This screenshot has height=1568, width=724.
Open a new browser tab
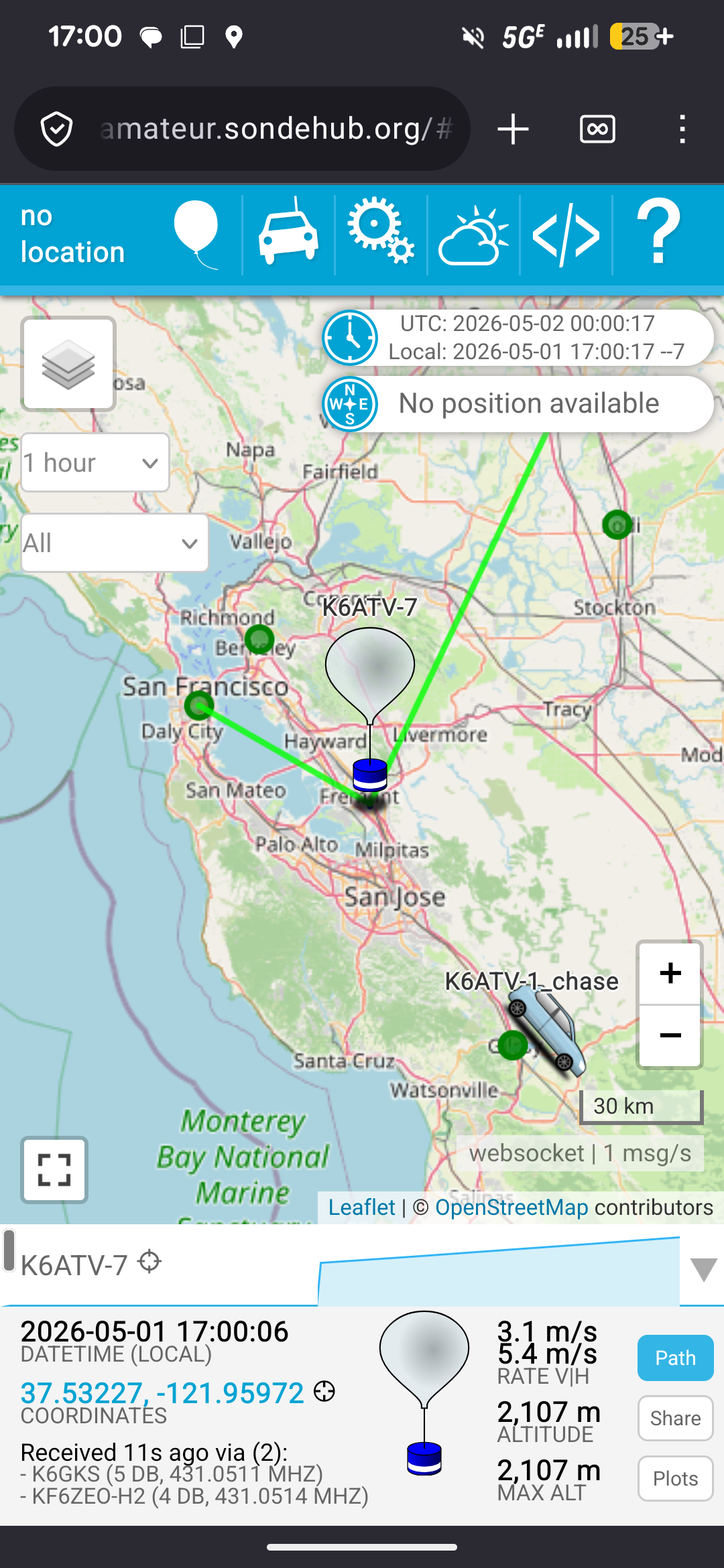(514, 129)
